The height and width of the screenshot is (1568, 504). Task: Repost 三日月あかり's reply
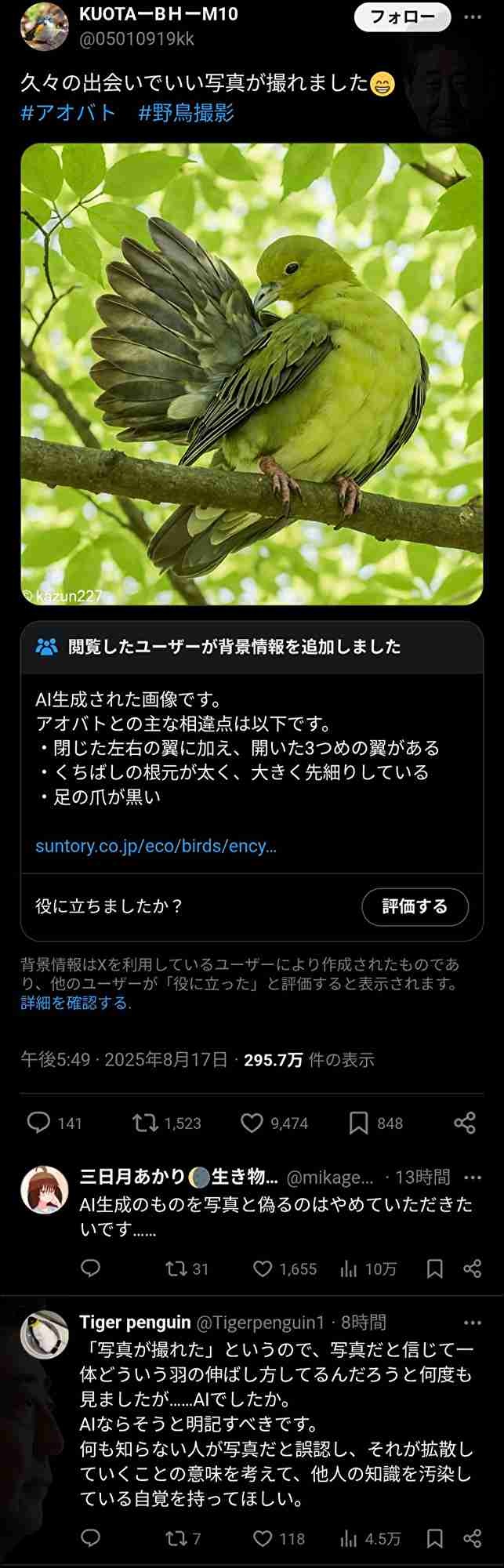176,1269
